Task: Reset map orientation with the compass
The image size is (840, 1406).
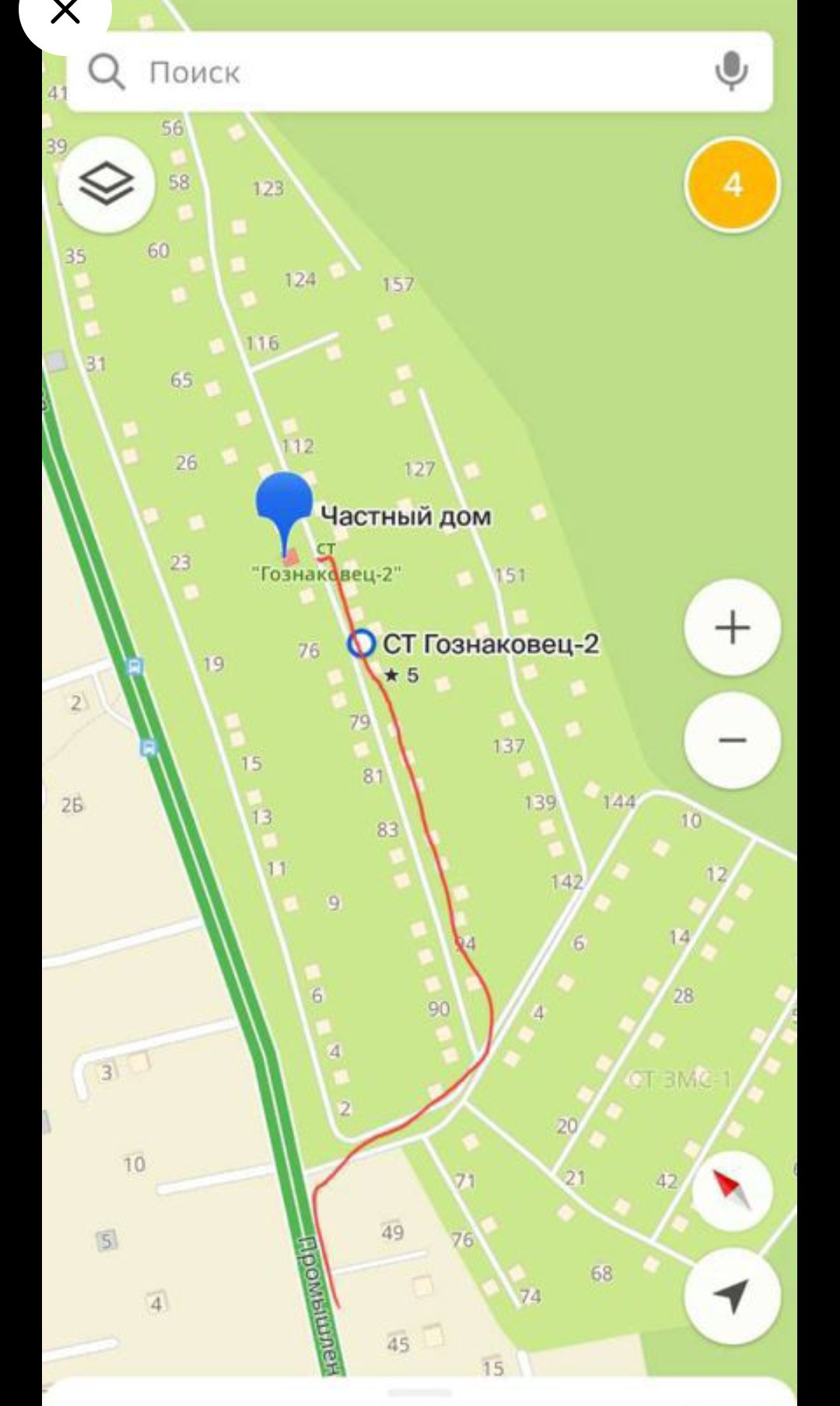Action: point(732,1190)
